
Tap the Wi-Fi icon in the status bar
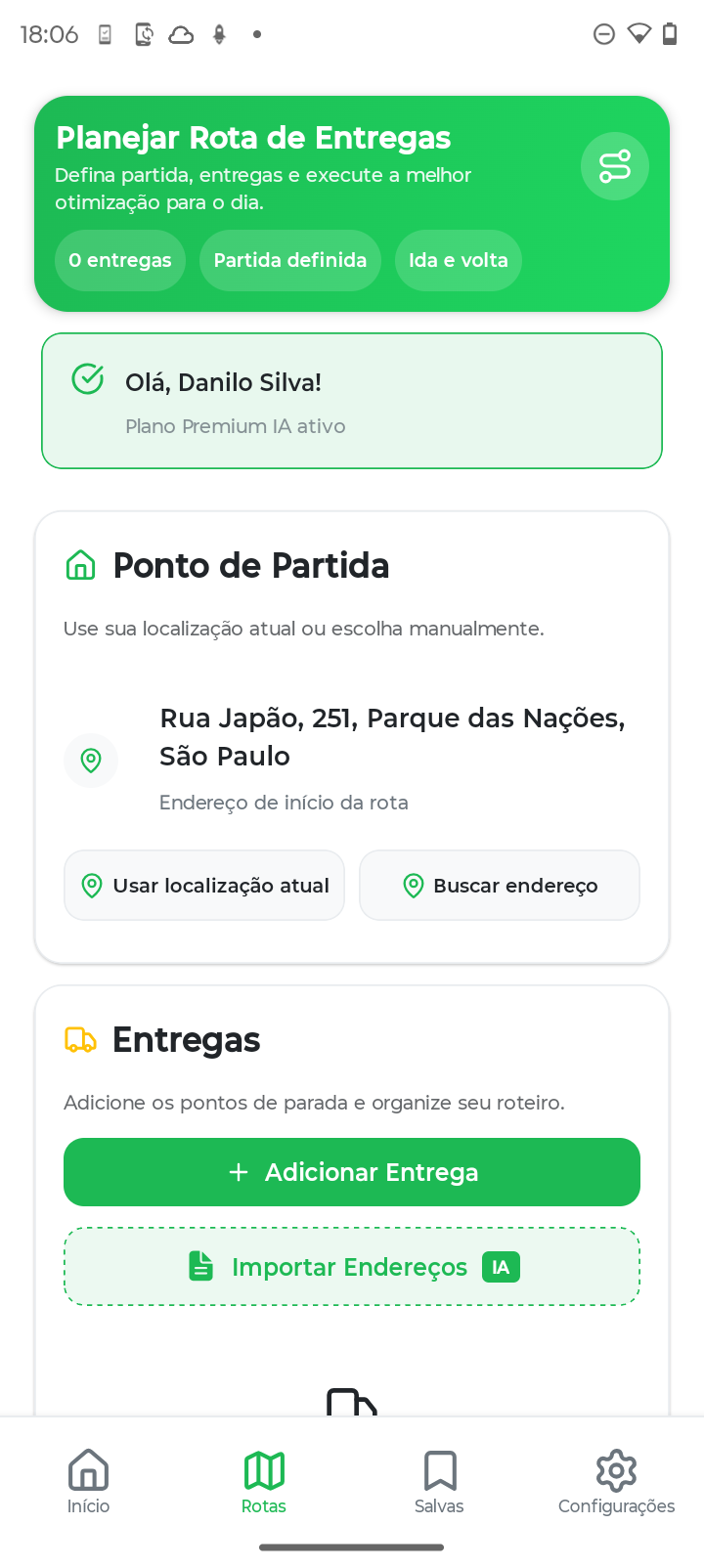point(639,33)
